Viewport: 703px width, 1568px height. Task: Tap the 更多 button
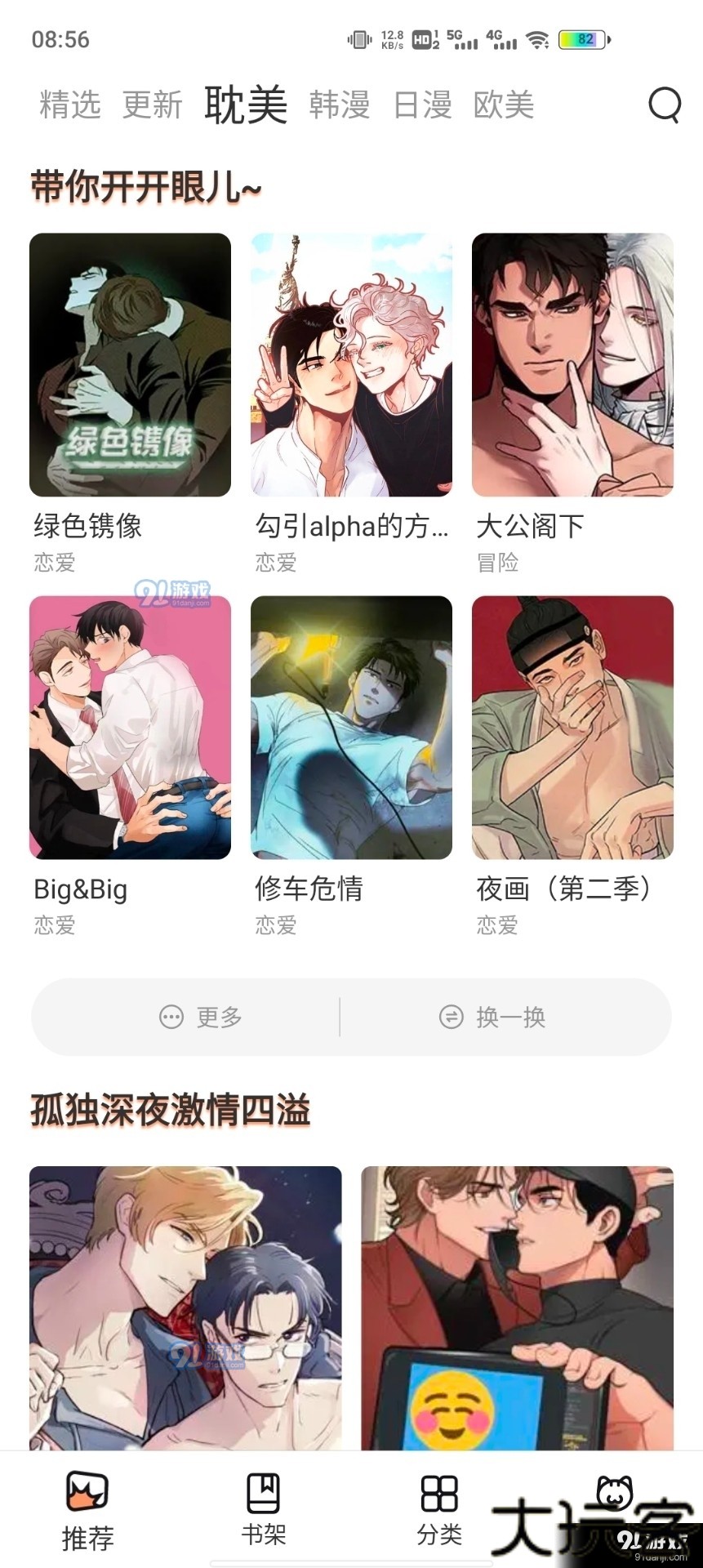coord(202,1017)
